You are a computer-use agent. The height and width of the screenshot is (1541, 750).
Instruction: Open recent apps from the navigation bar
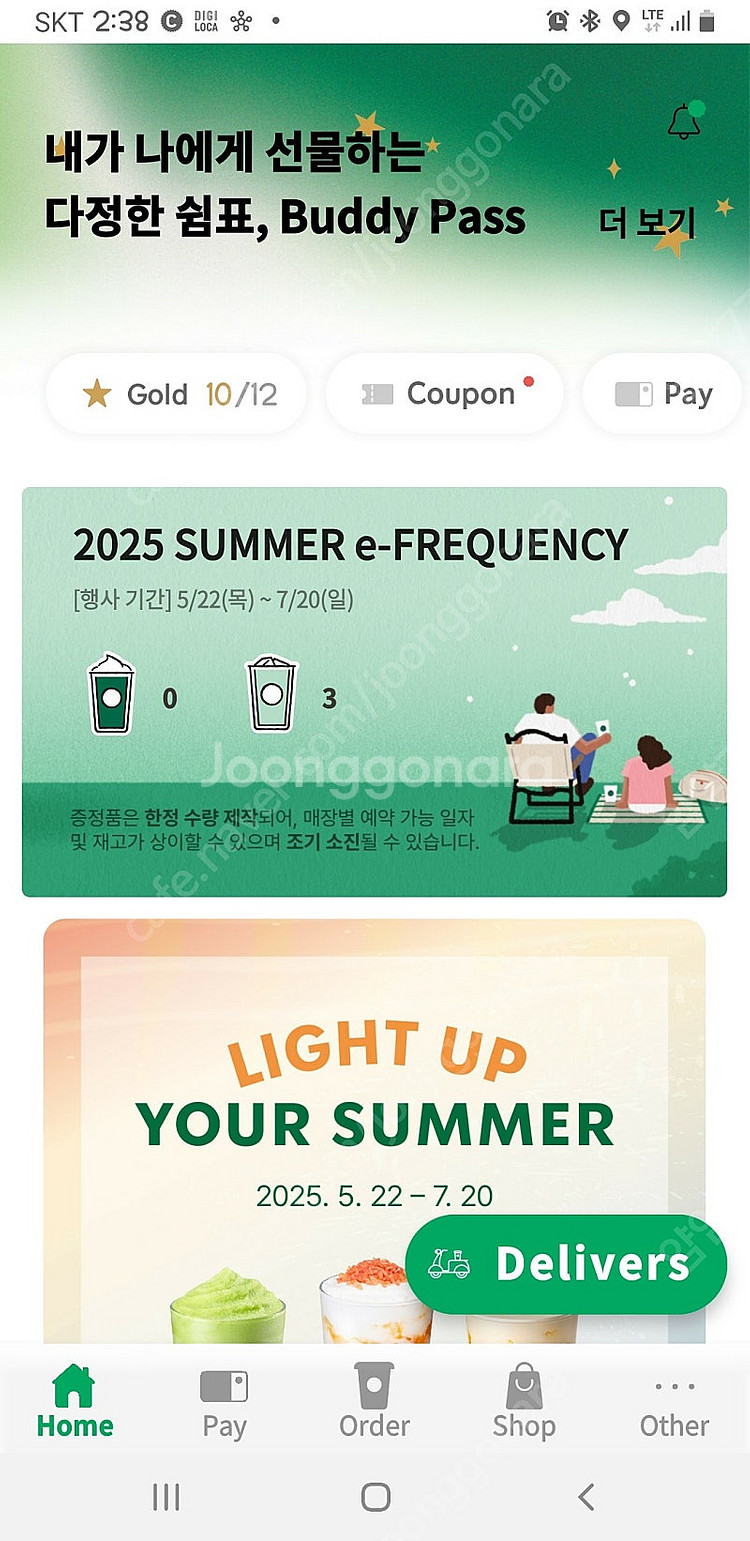click(x=165, y=1496)
